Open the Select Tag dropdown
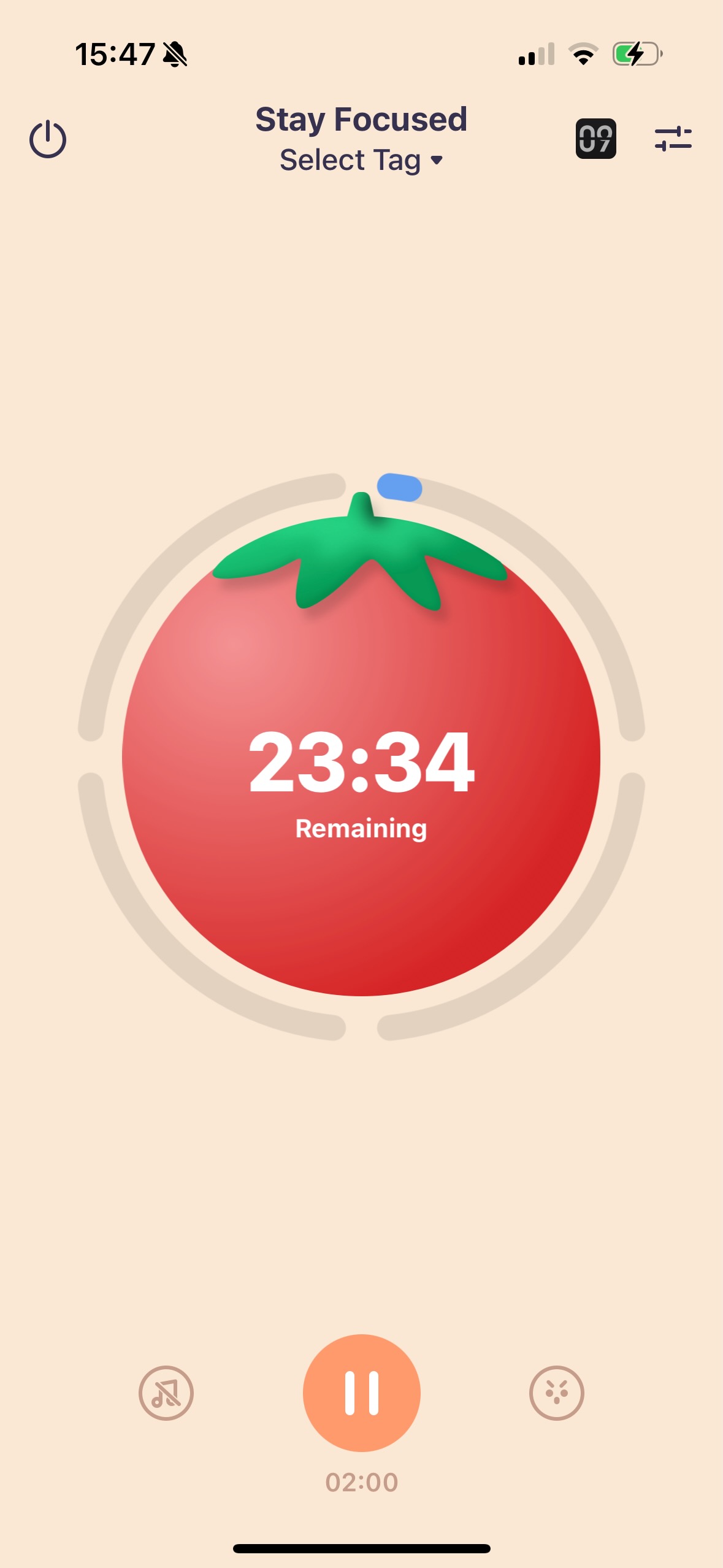 (x=361, y=160)
